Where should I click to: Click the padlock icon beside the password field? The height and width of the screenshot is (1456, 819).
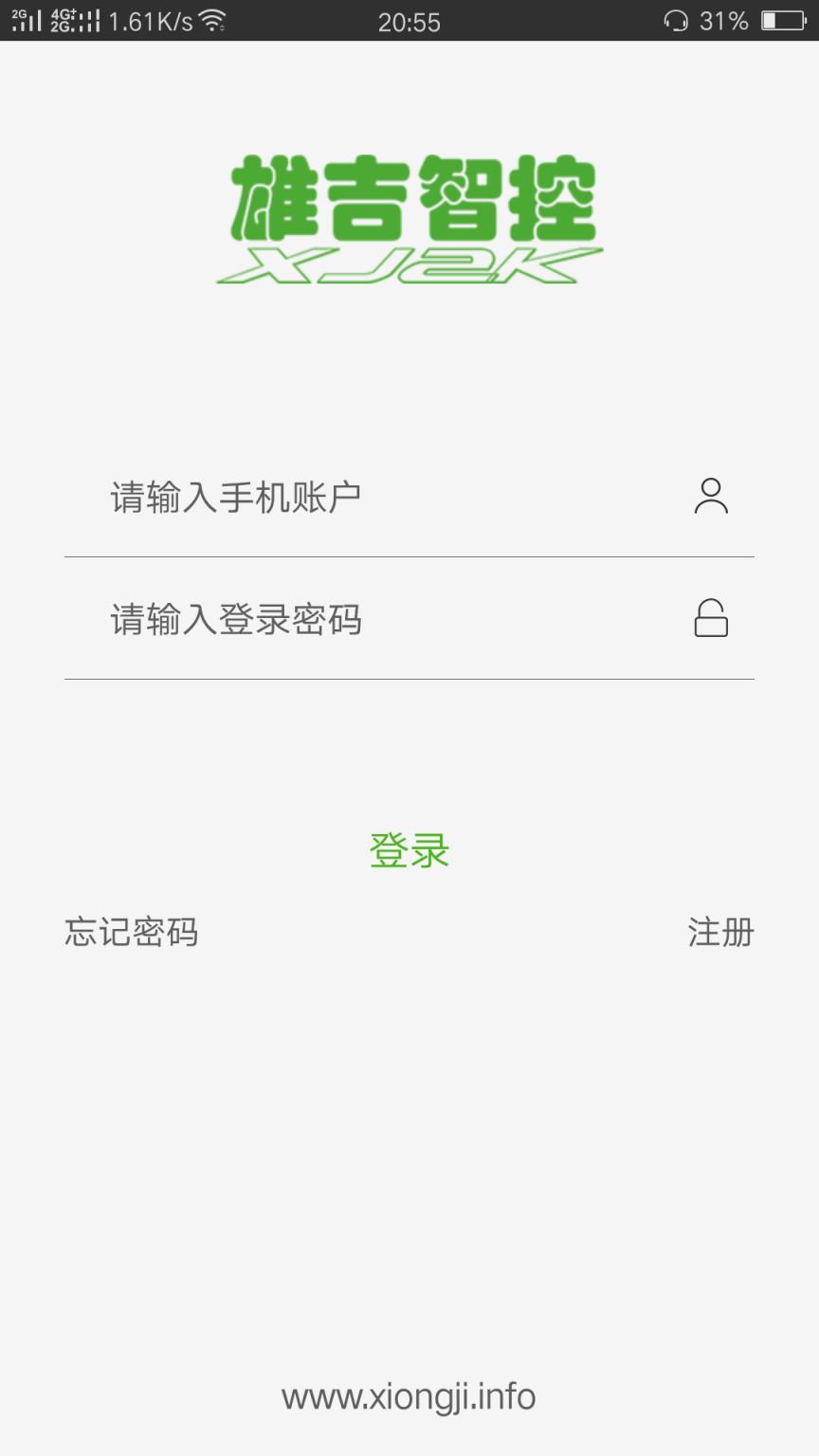711,619
